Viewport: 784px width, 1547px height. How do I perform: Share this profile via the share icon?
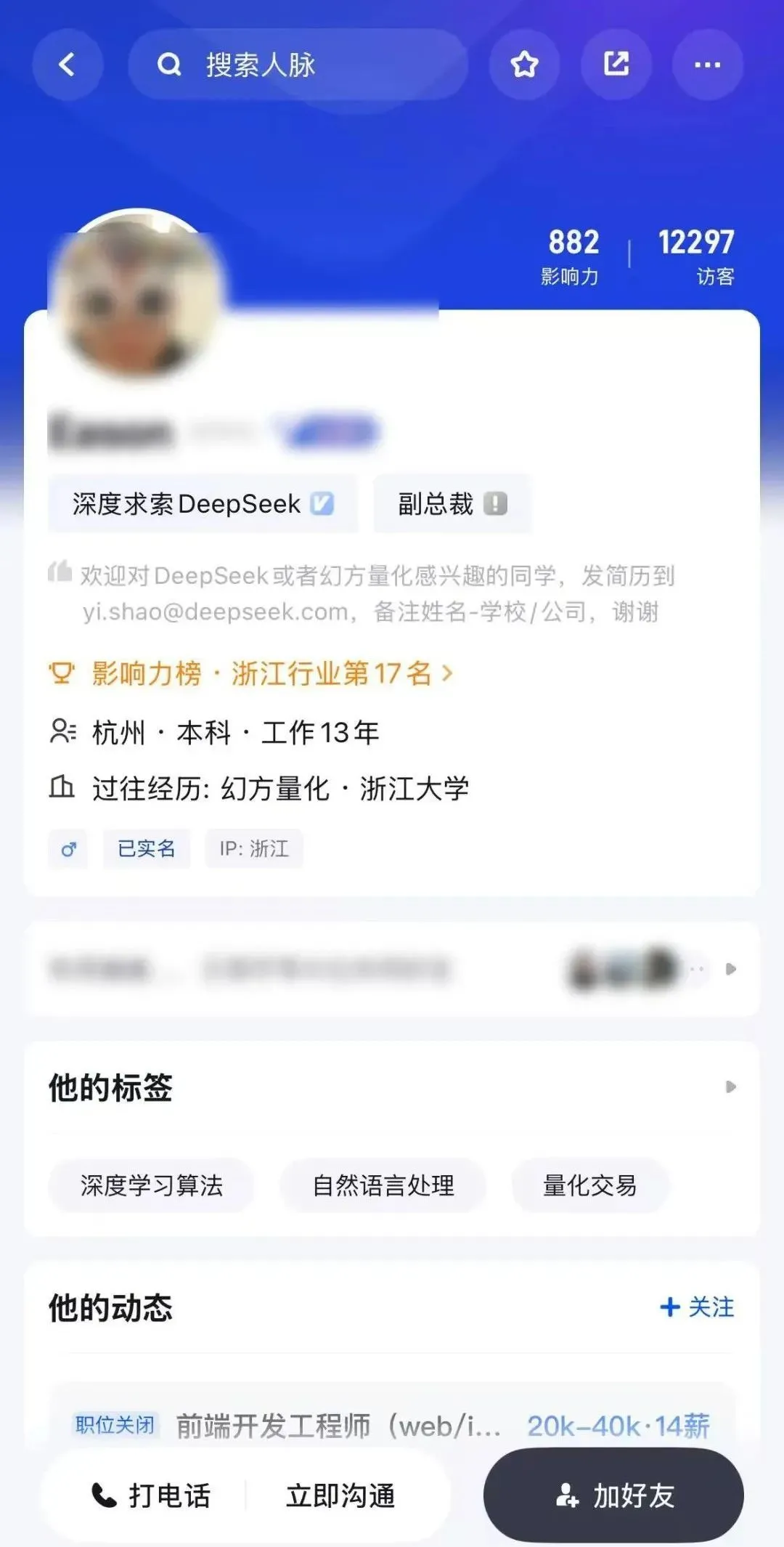615,65
